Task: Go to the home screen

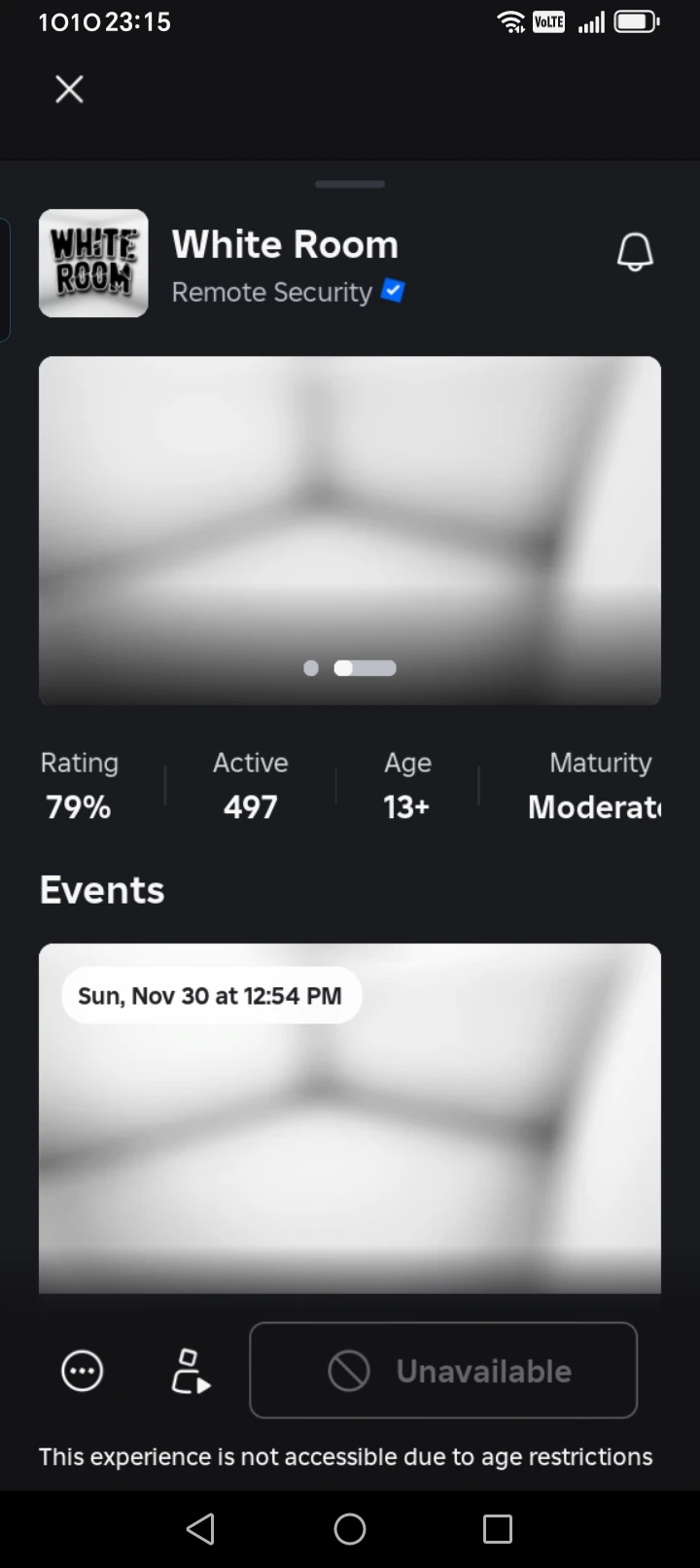Action: [350, 1529]
